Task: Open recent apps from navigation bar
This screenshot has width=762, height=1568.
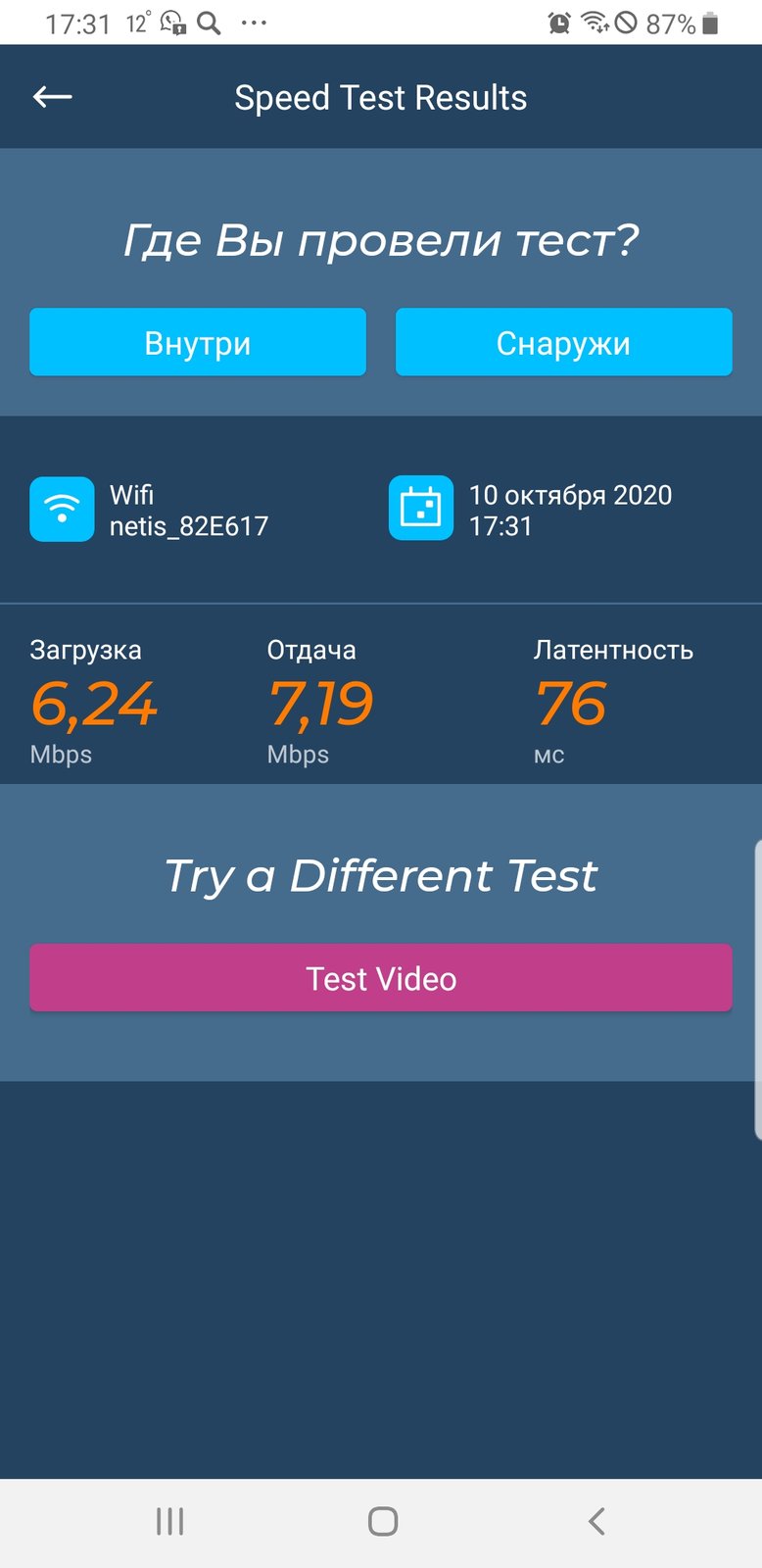Action: pyautogui.click(x=170, y=1521)
